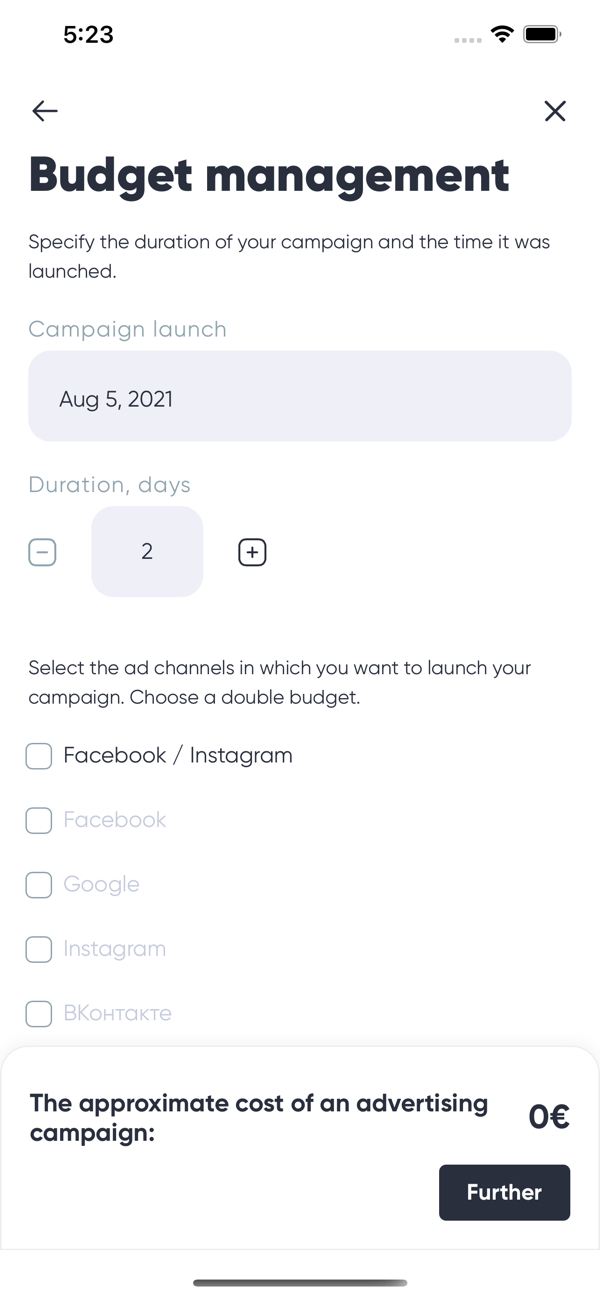The width and height of the screenshot is (600, 1298).
Task: Tap the Further button
Action: tap(504, 1192)
